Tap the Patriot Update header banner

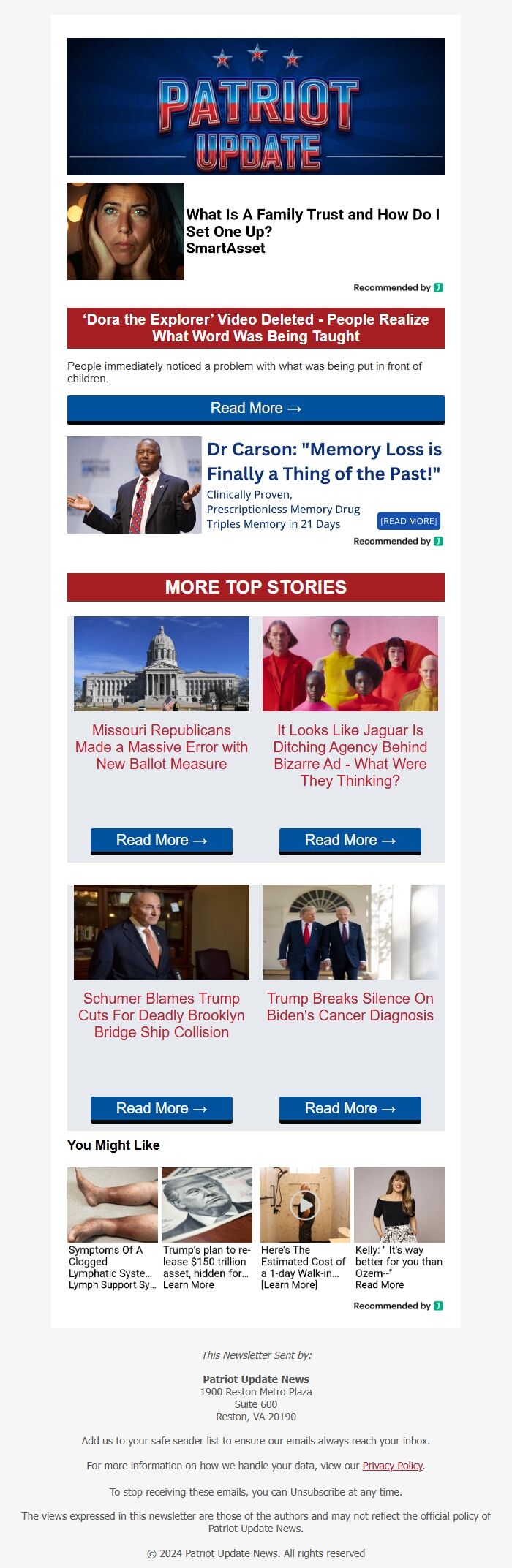(256, 107)
